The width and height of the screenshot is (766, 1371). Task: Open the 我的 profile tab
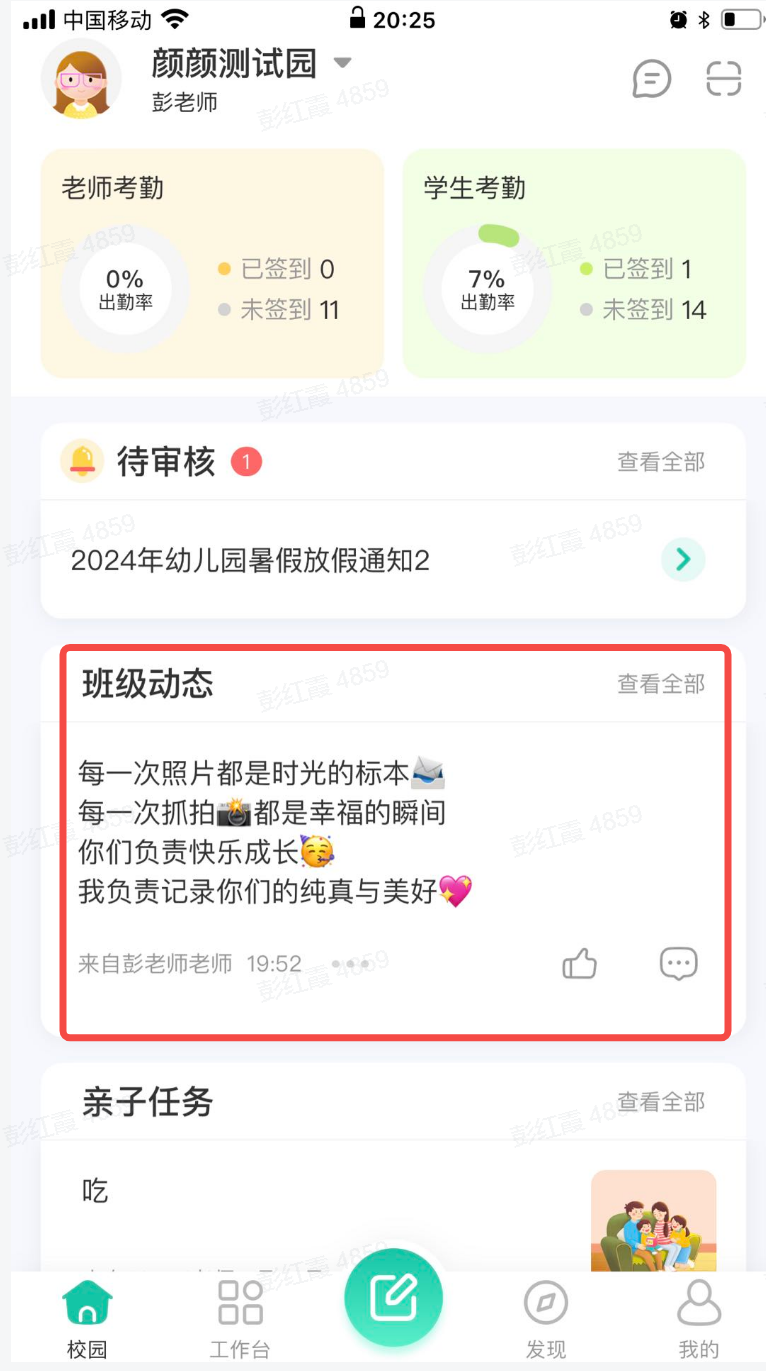pyautogui.click(x=699, y=1318)
